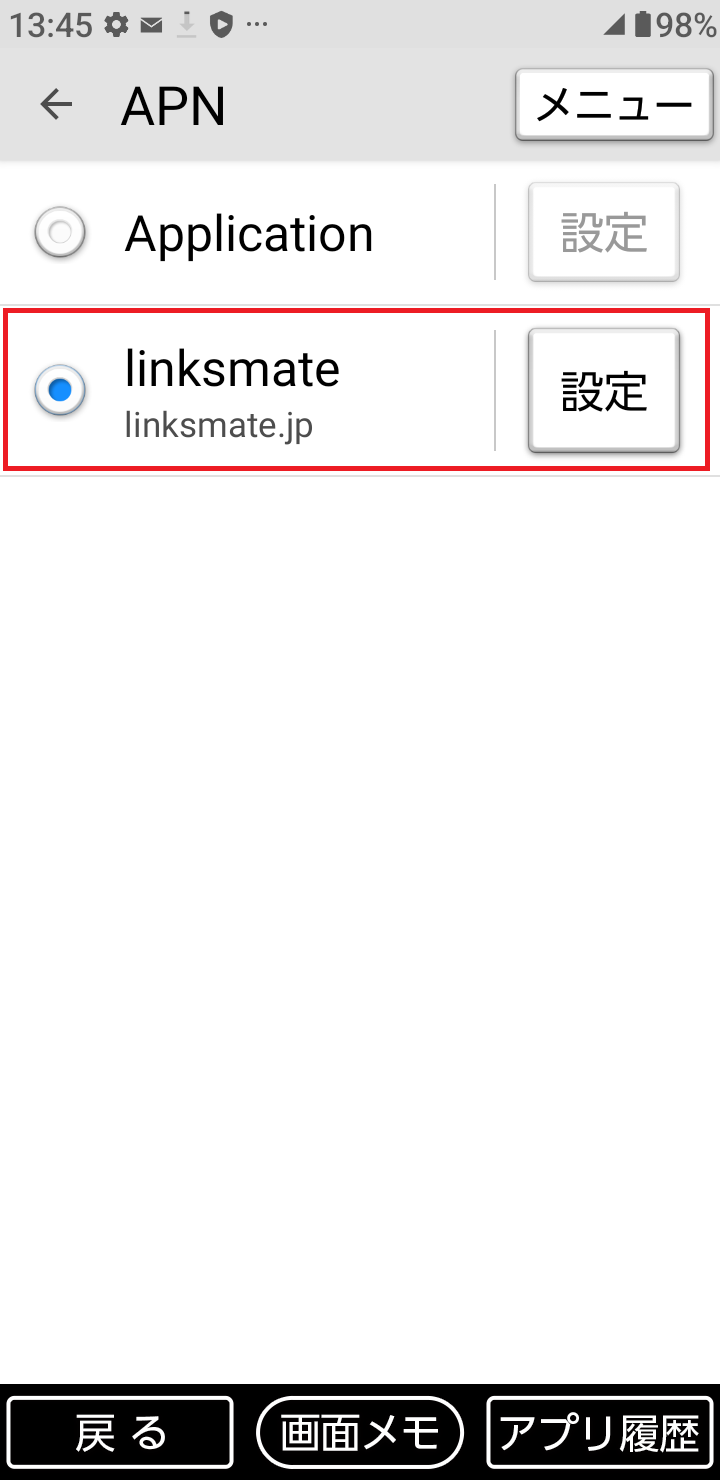This screenshot has height=1480, width=720.
Task: Select the linksmate APN radio button
Action: tap(60, 390)
